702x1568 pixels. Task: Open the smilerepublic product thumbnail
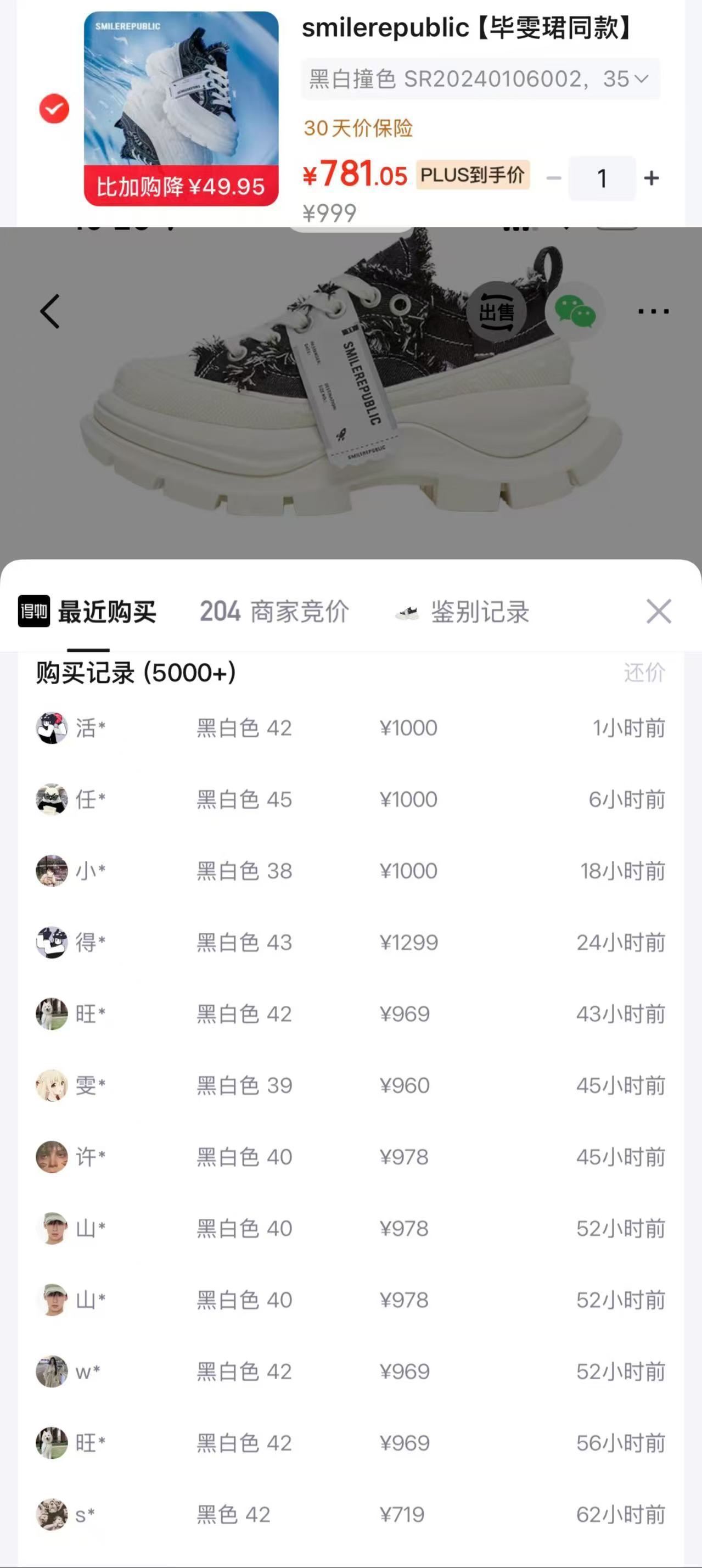[x=181, y=108]
